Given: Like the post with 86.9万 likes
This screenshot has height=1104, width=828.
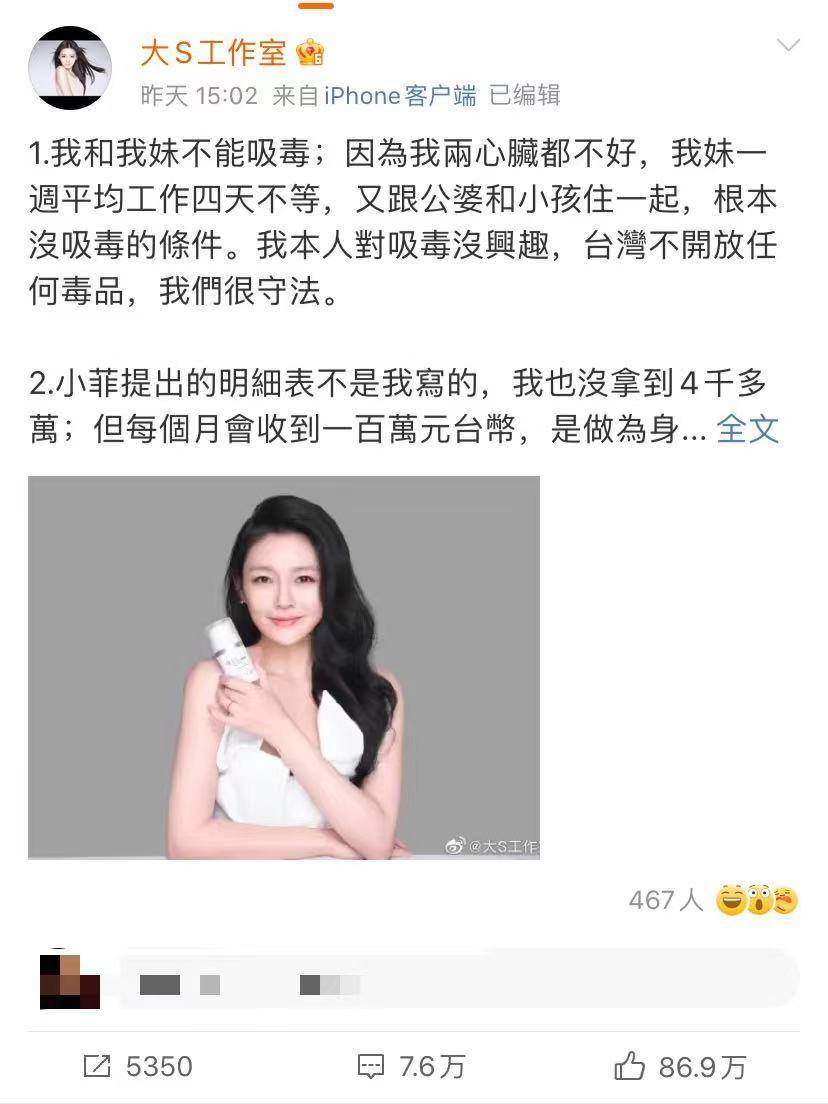Looking at the screenshot, I should (x=680, y=1067).
